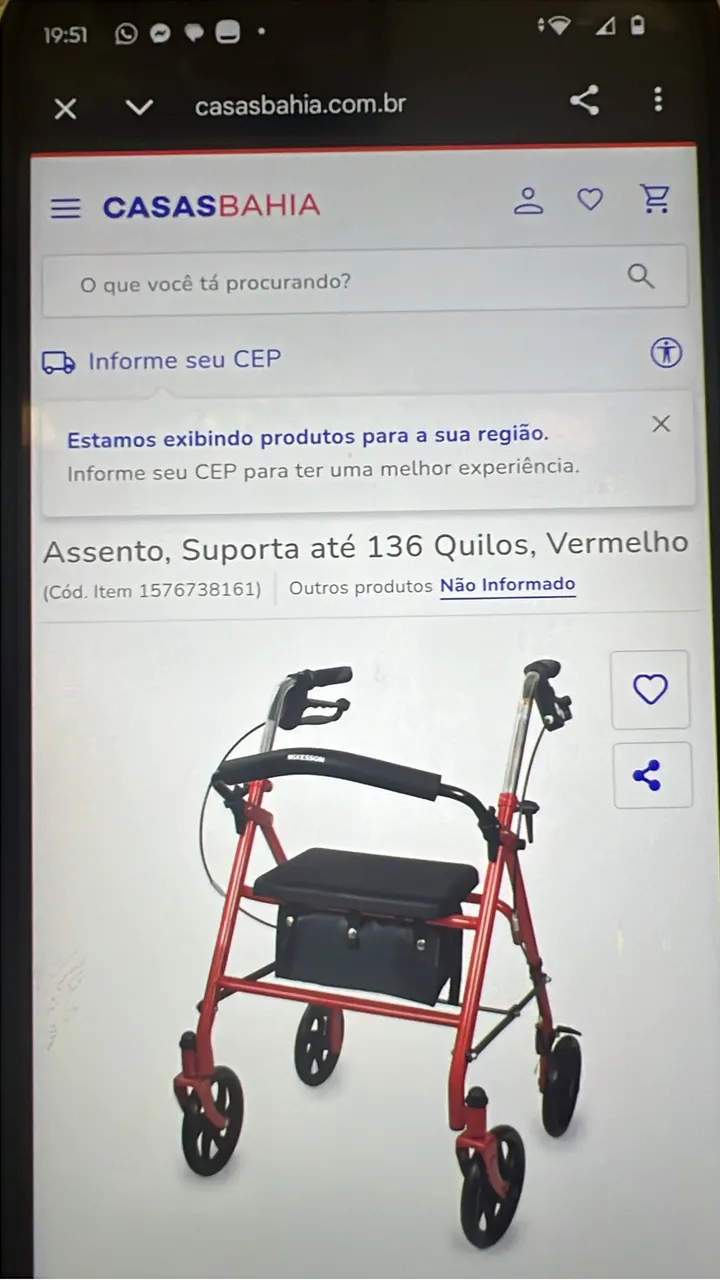Viewport: 720px width, 1280px height.
Task: Open the user account icon
Action: [528, 200]
